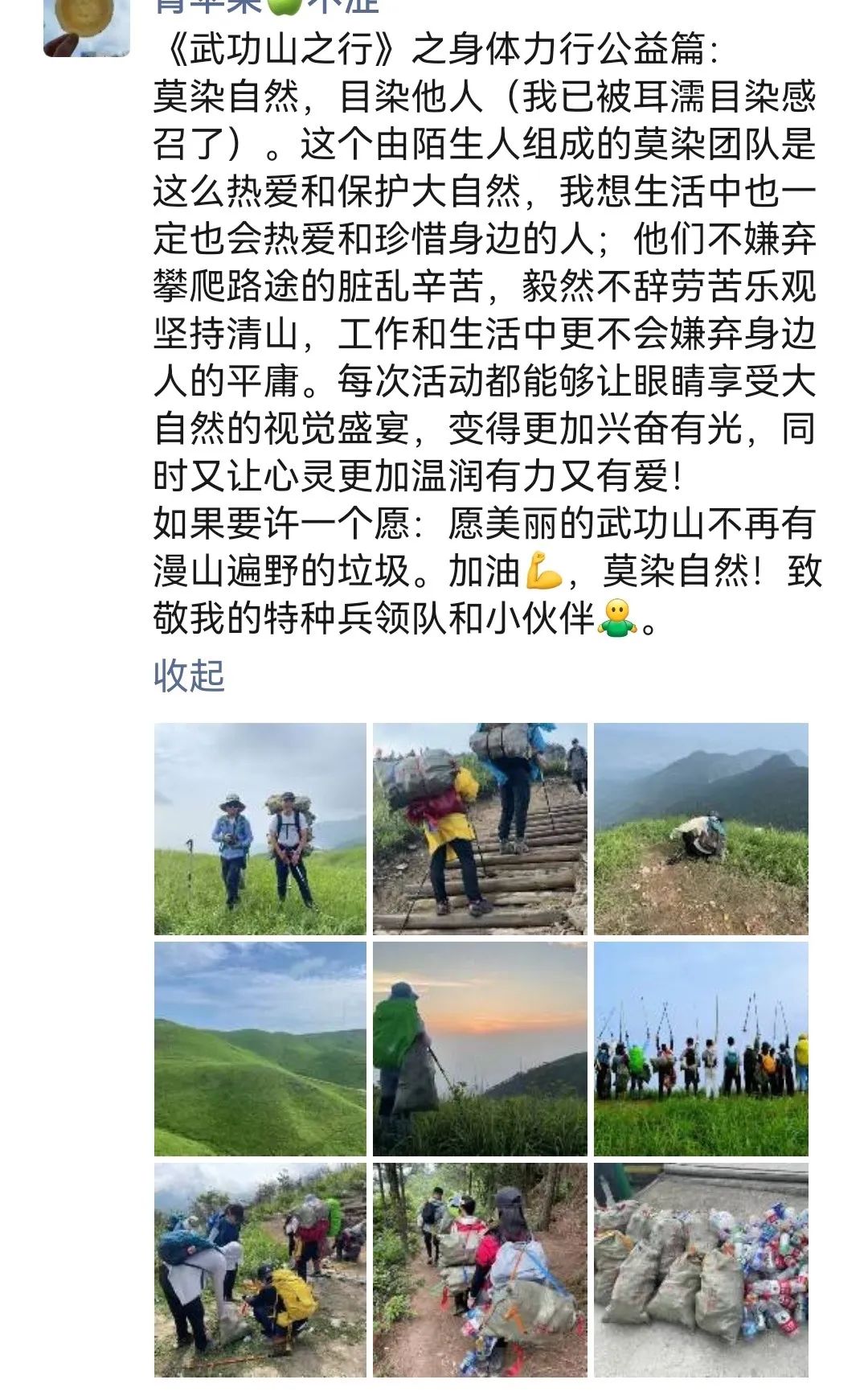Open sunset photo with green backpack hiker
This screenshot has width=868, height=1396.
click(480, 1049)
